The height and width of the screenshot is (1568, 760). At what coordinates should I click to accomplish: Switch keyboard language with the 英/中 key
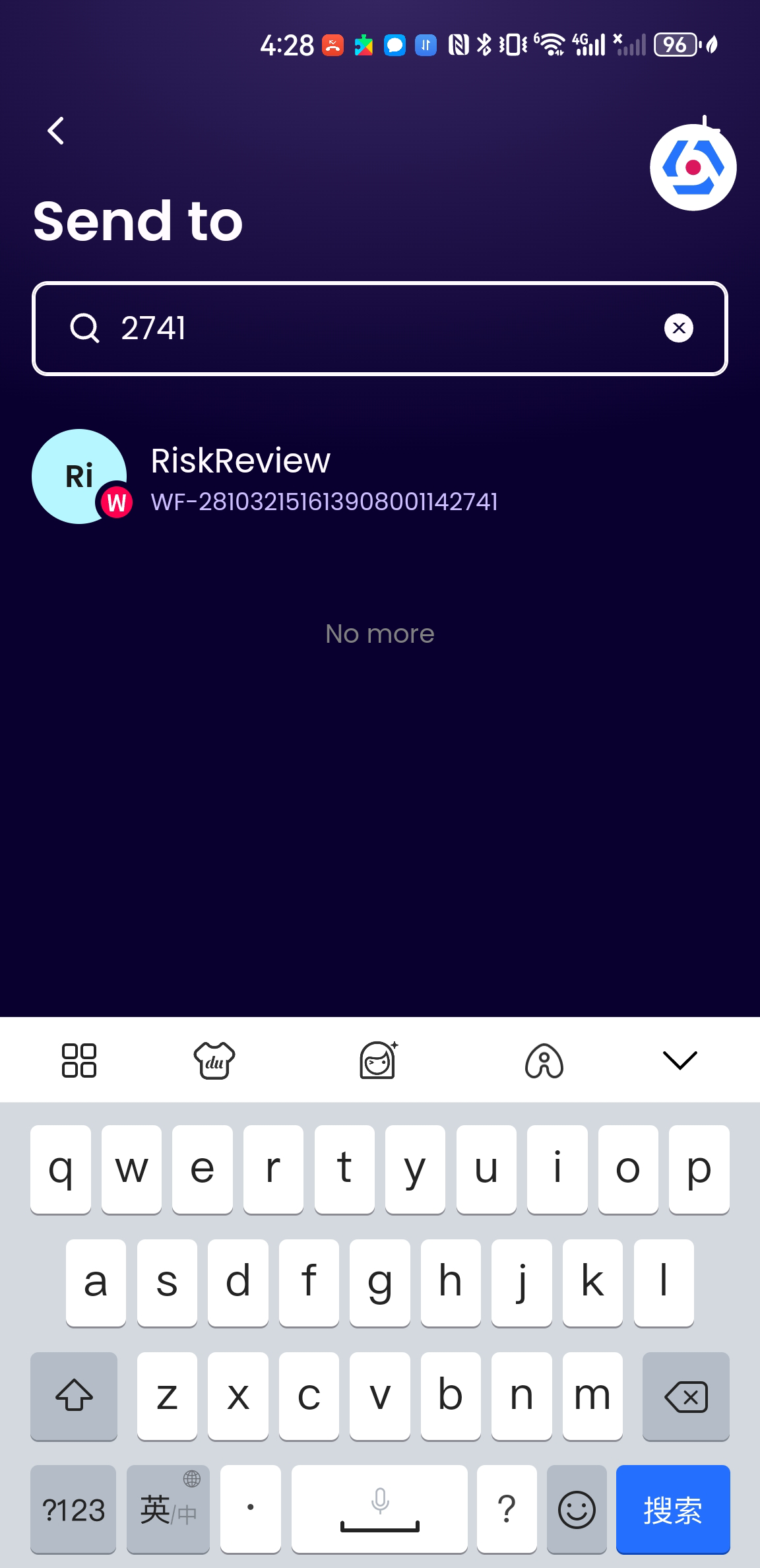pyautogui.click(x=168, y=1509)
